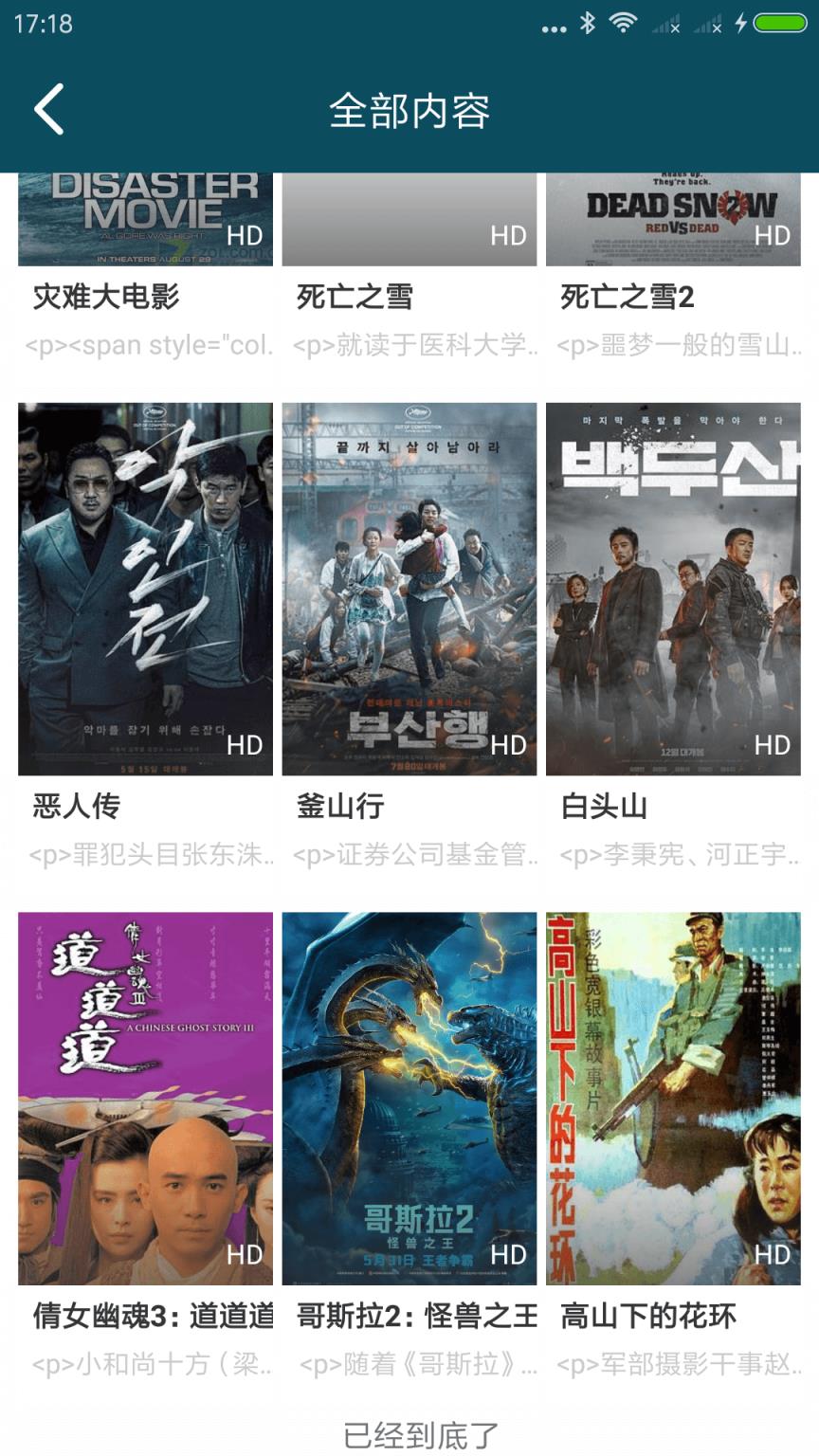Screen dimensions: 819x1456
Task: Open the 灾难大电影 poster
Action: tap(144, 218)
